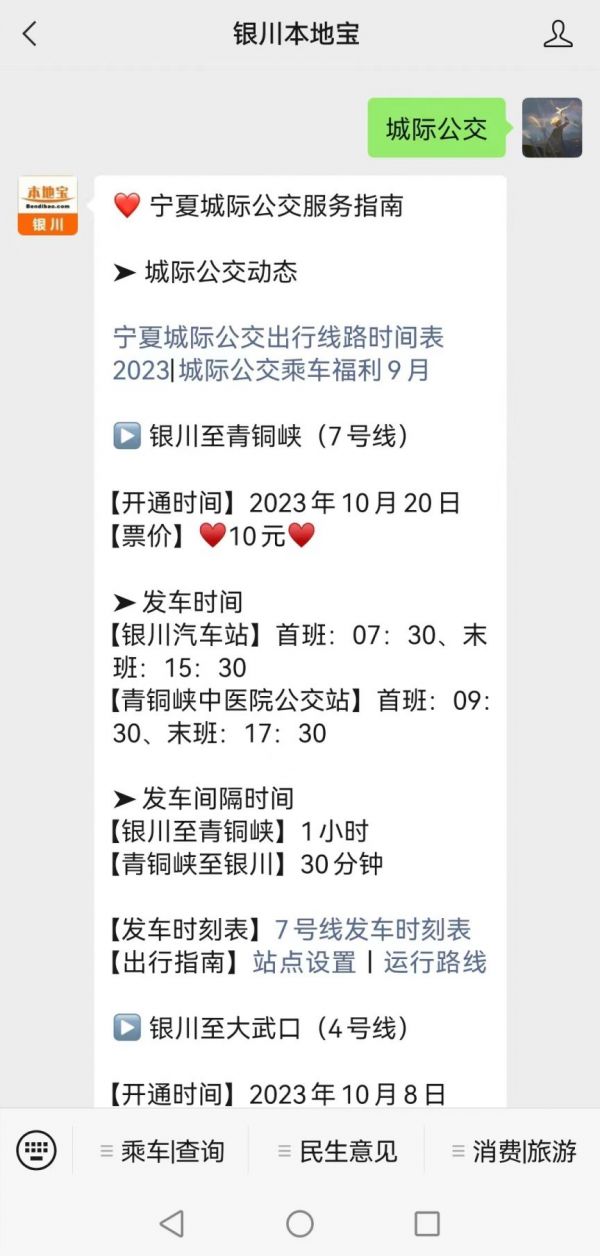Tap my own avatar beside 城际公交

pyautogui.click(x=551, y=128)
